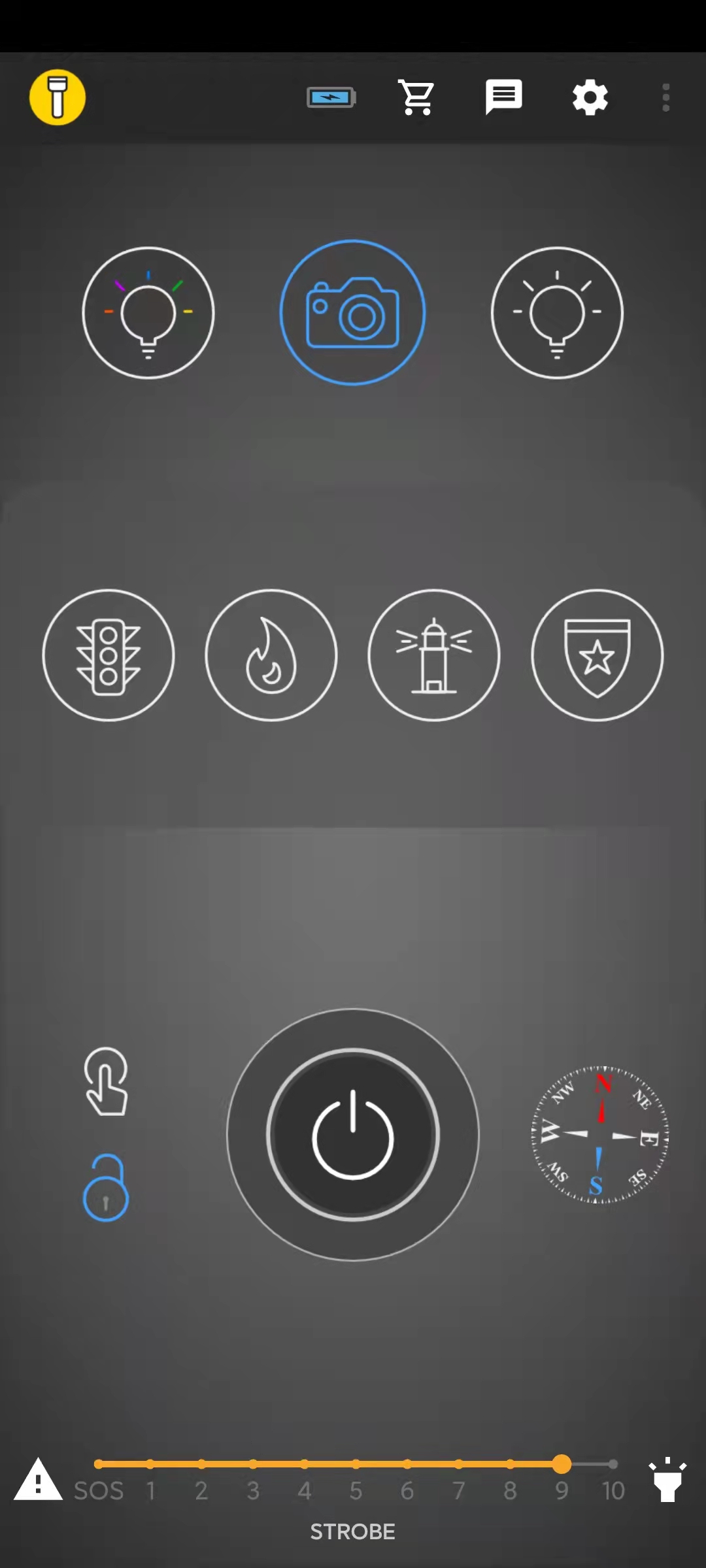This screenshot has width=706, height=1568.
Task: Open the colored light bulb mode
Action: click(148, 313)
